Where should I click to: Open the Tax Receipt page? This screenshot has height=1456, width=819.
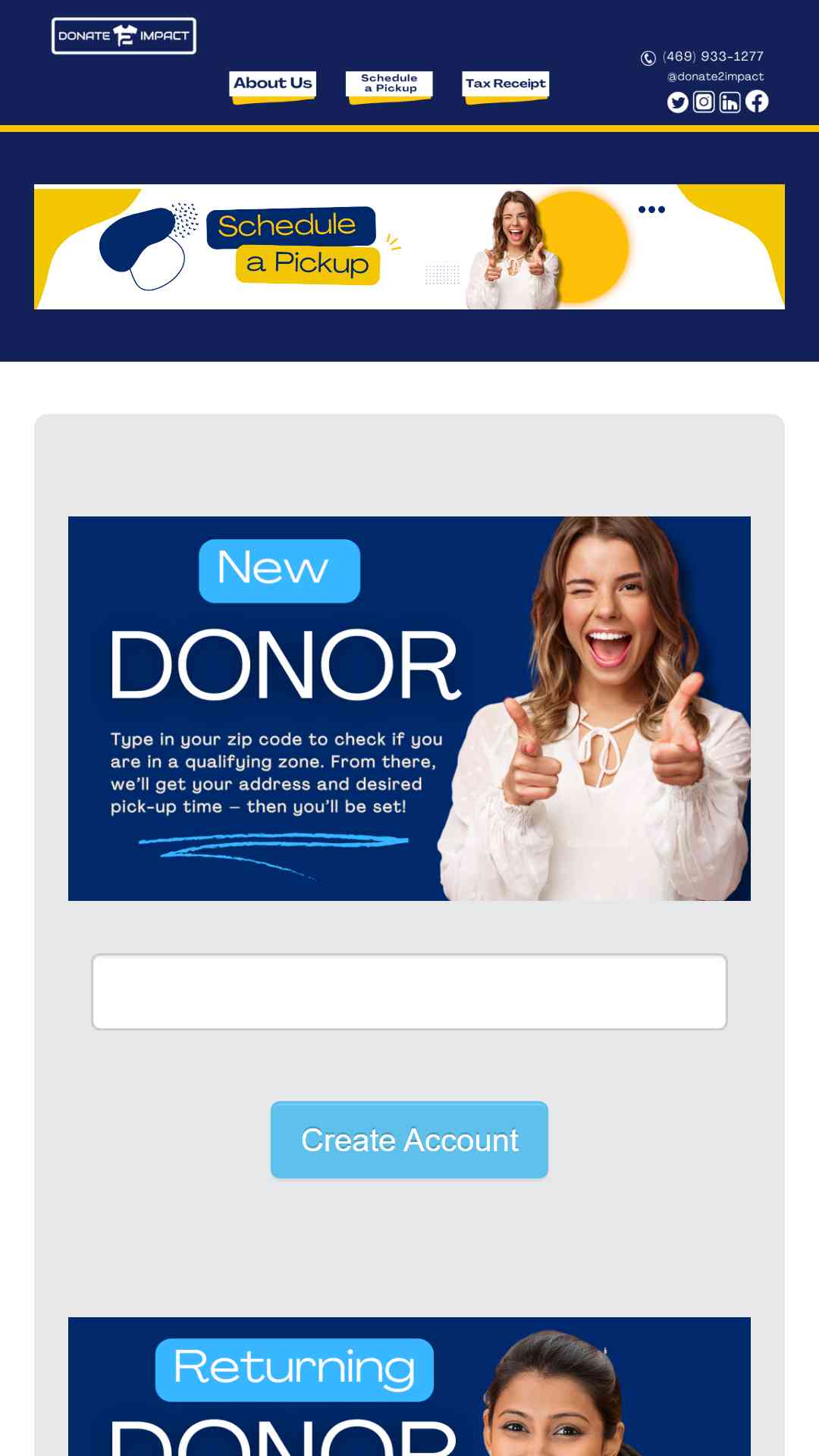click(x=506, y=84)
